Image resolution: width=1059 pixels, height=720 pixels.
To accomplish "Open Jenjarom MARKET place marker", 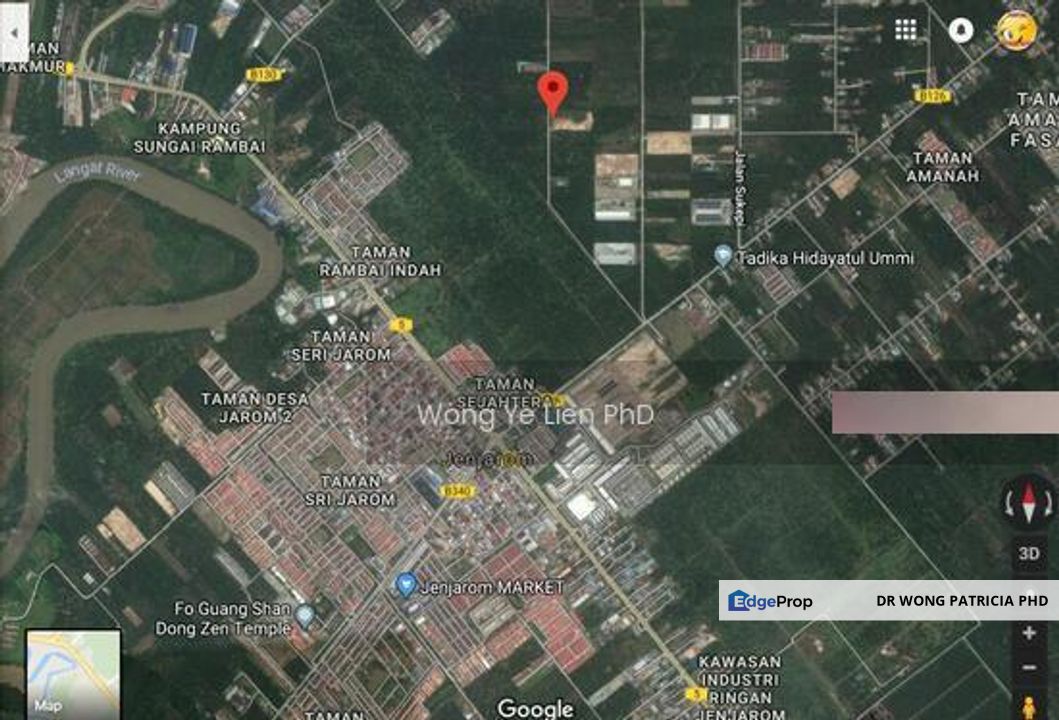I will coord(406,585).
